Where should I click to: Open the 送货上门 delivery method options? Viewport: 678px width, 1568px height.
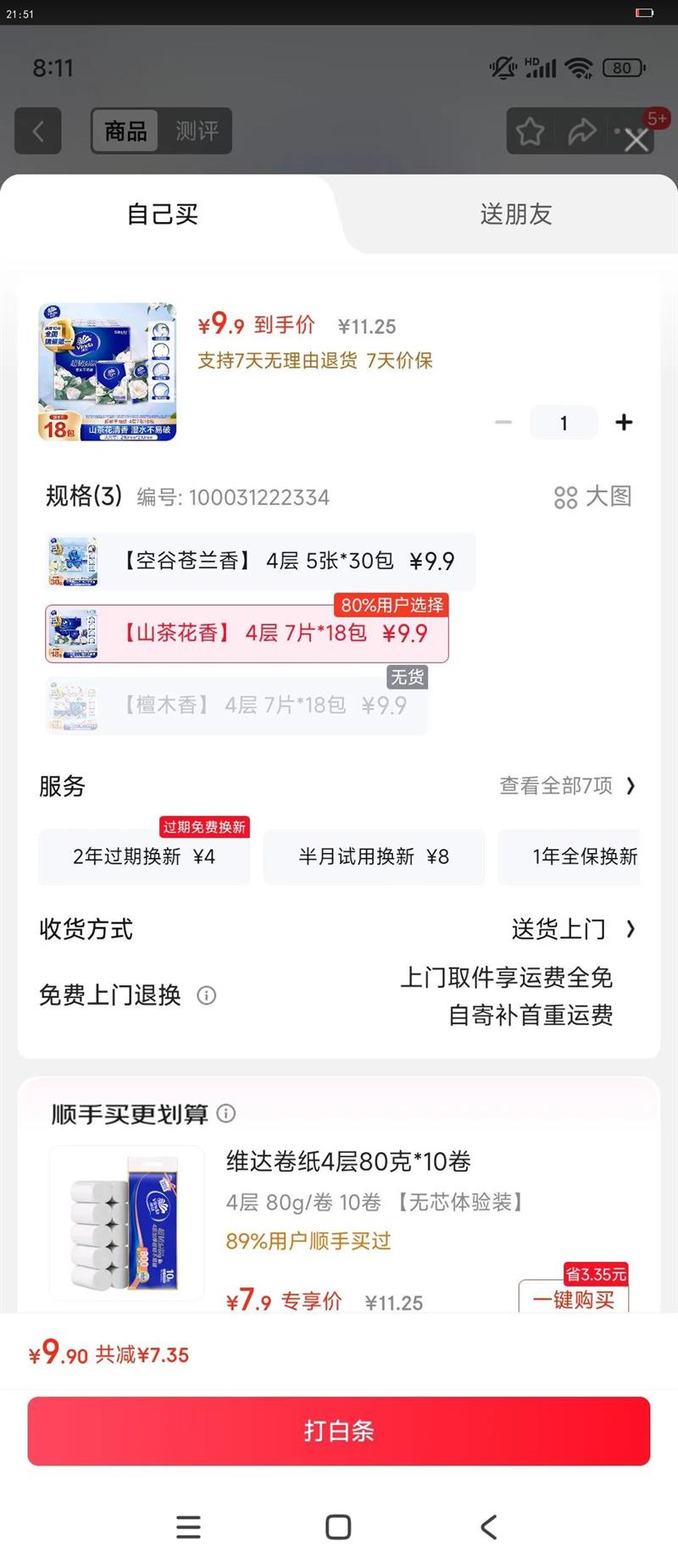(559, 929)
